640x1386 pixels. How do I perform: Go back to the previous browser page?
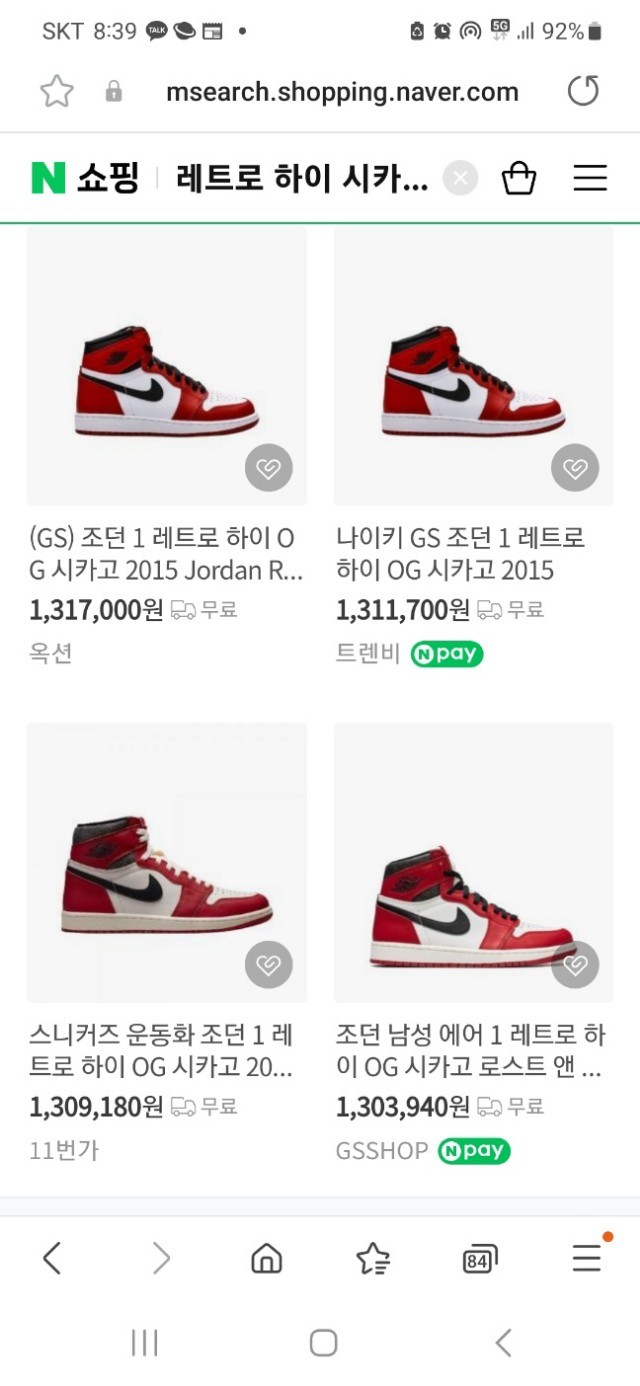pyautogui.click(x=52, y=1258)
